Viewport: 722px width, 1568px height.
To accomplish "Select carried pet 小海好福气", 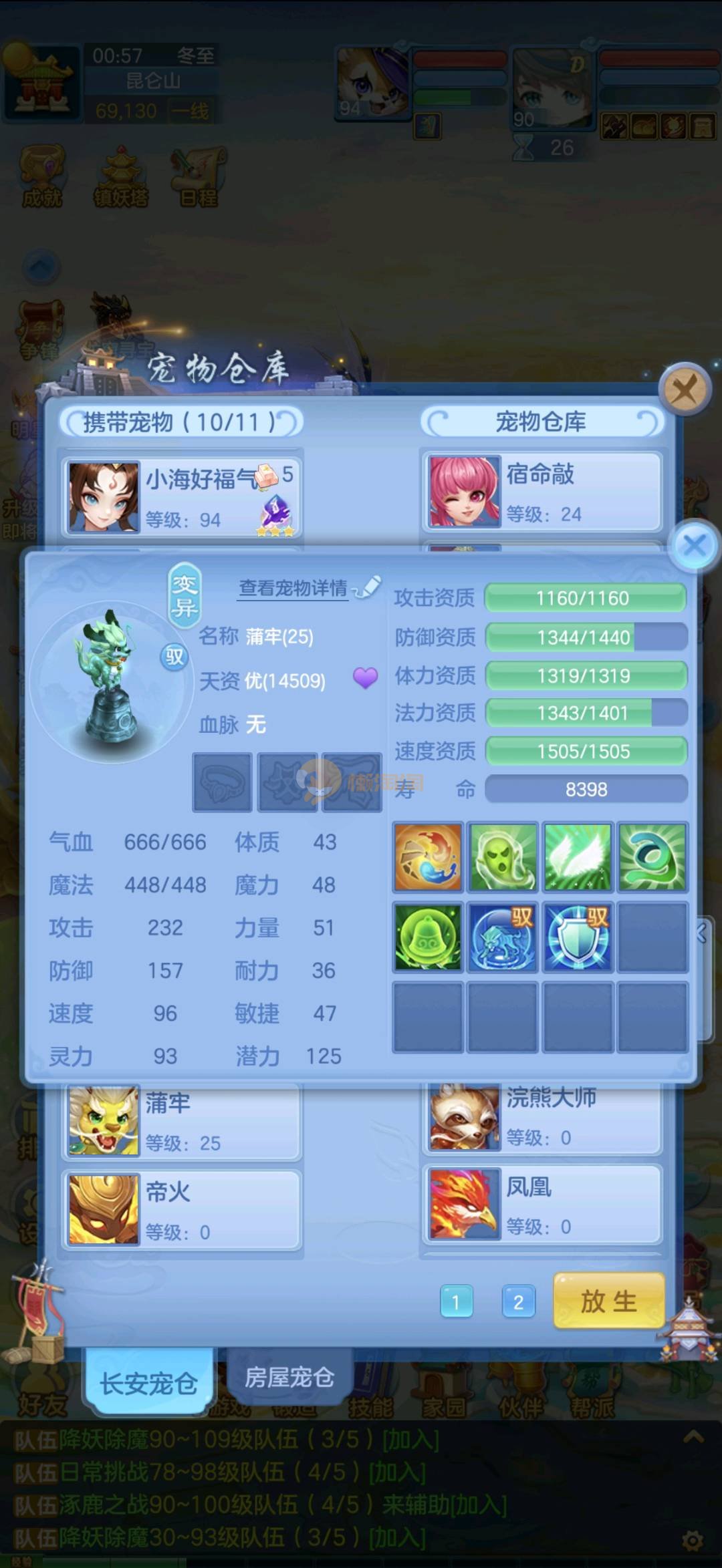I will point(180,496).
